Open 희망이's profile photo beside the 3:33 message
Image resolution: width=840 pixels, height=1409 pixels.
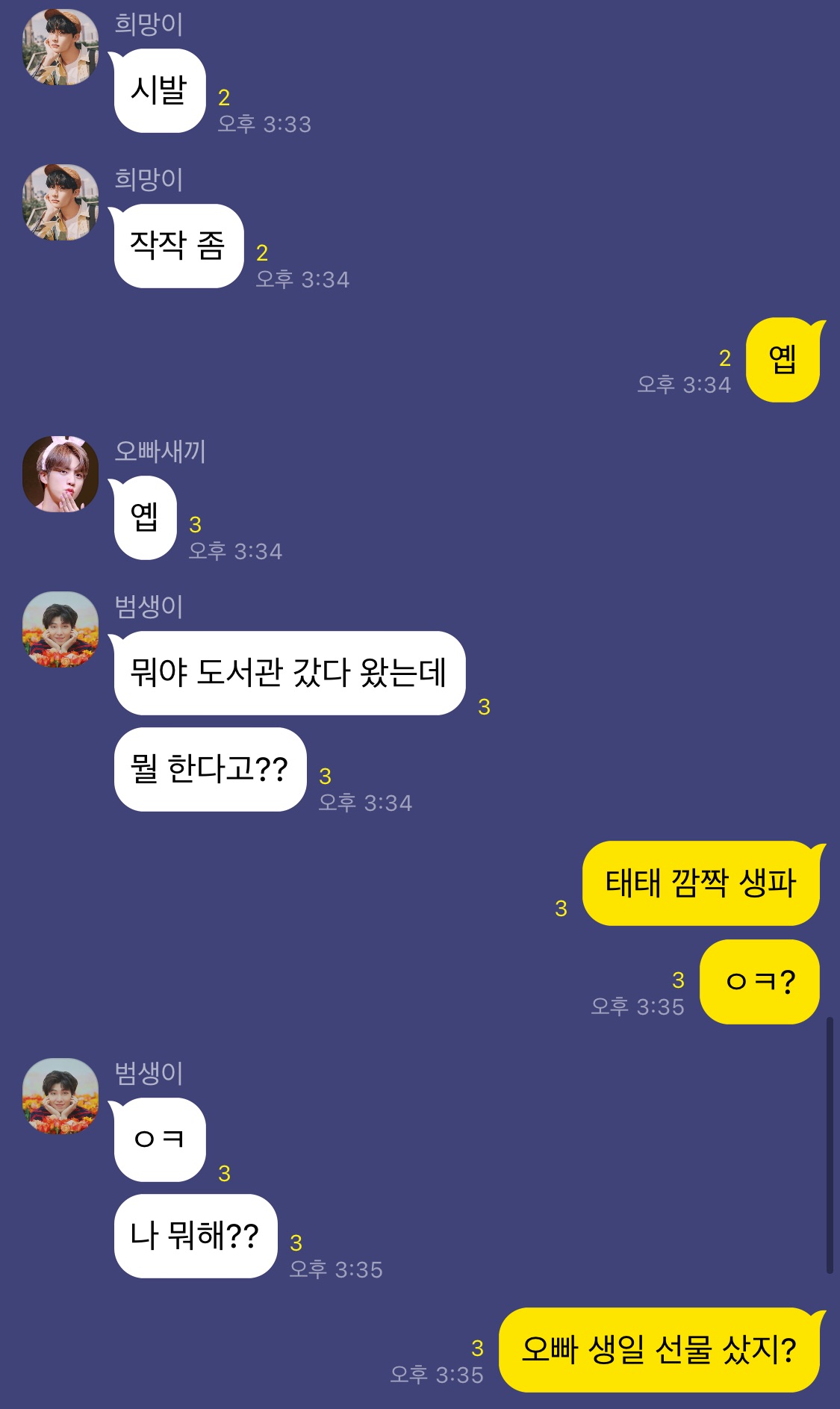click(x=60, y=47)
